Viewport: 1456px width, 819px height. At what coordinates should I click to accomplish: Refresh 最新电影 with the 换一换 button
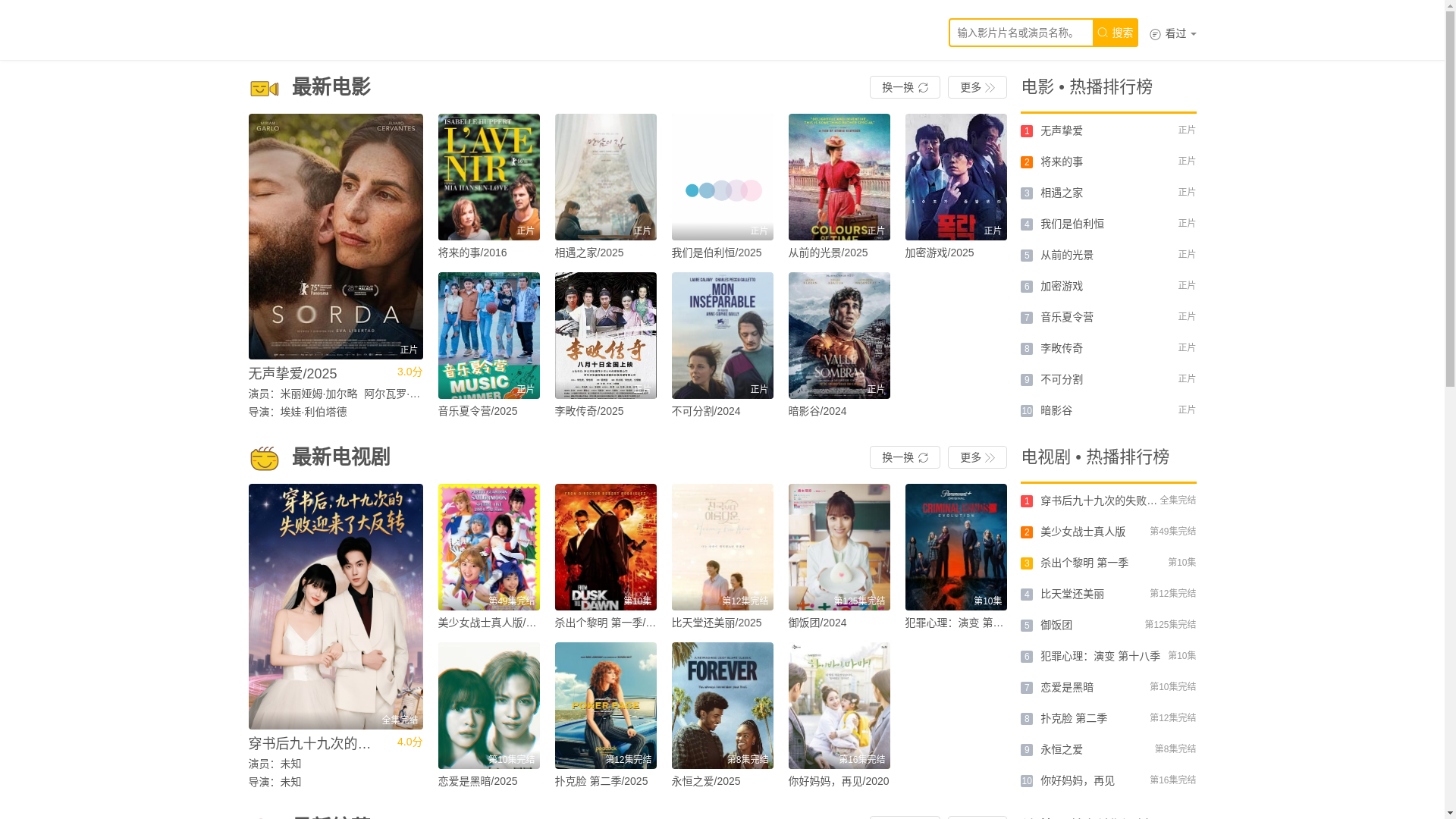pos(904,87)
